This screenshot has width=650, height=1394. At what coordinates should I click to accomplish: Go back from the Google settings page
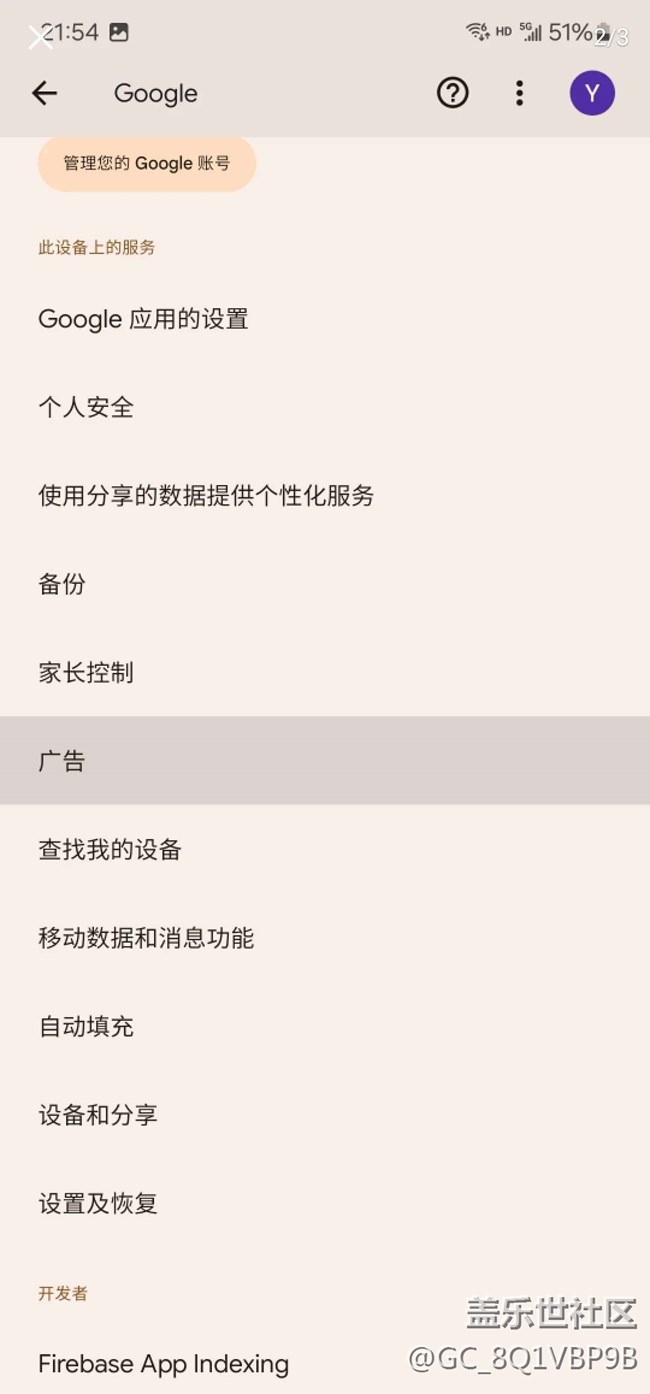pos(44,94)
